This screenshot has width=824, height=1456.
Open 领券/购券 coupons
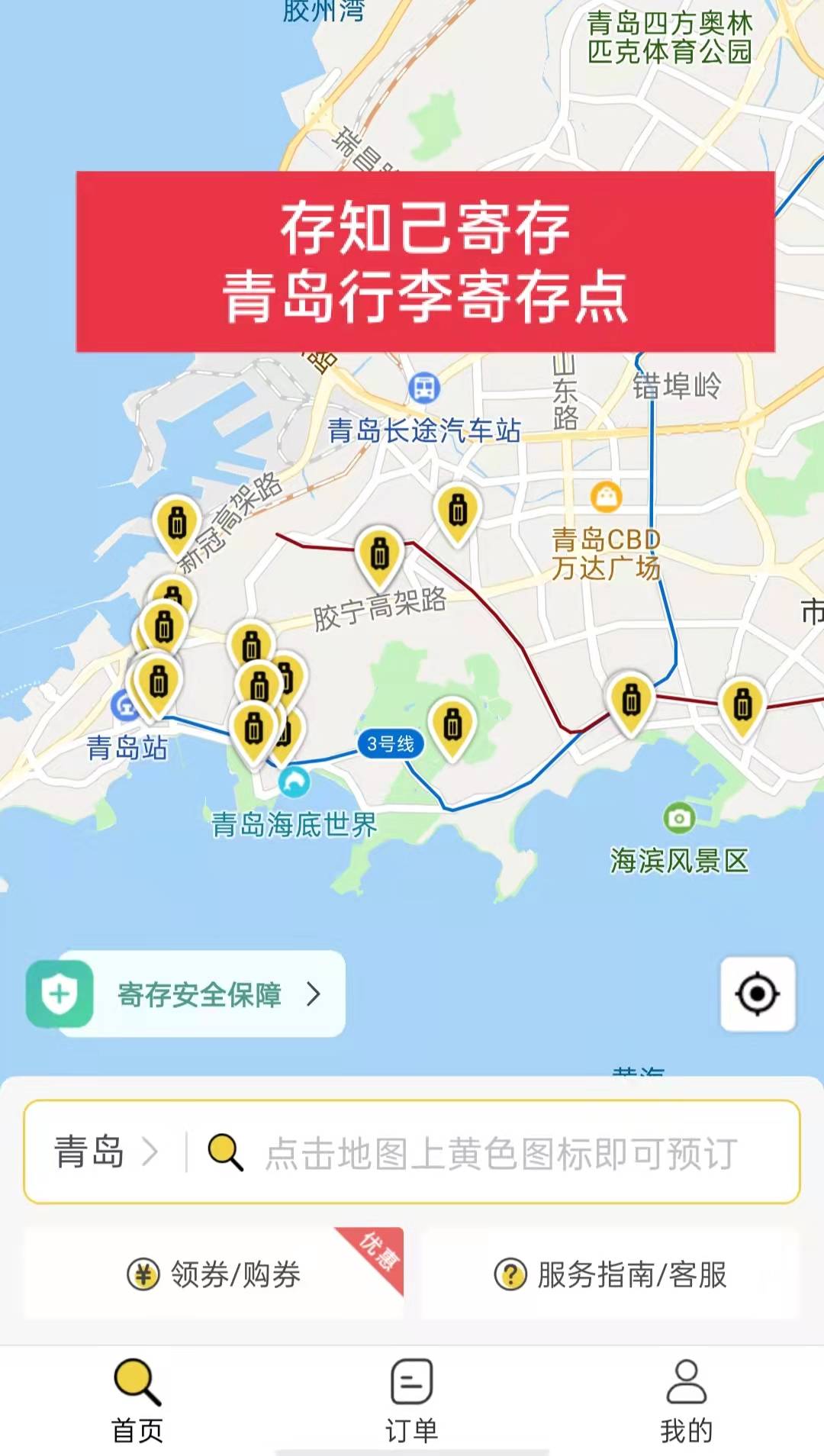click(214, 1274)
